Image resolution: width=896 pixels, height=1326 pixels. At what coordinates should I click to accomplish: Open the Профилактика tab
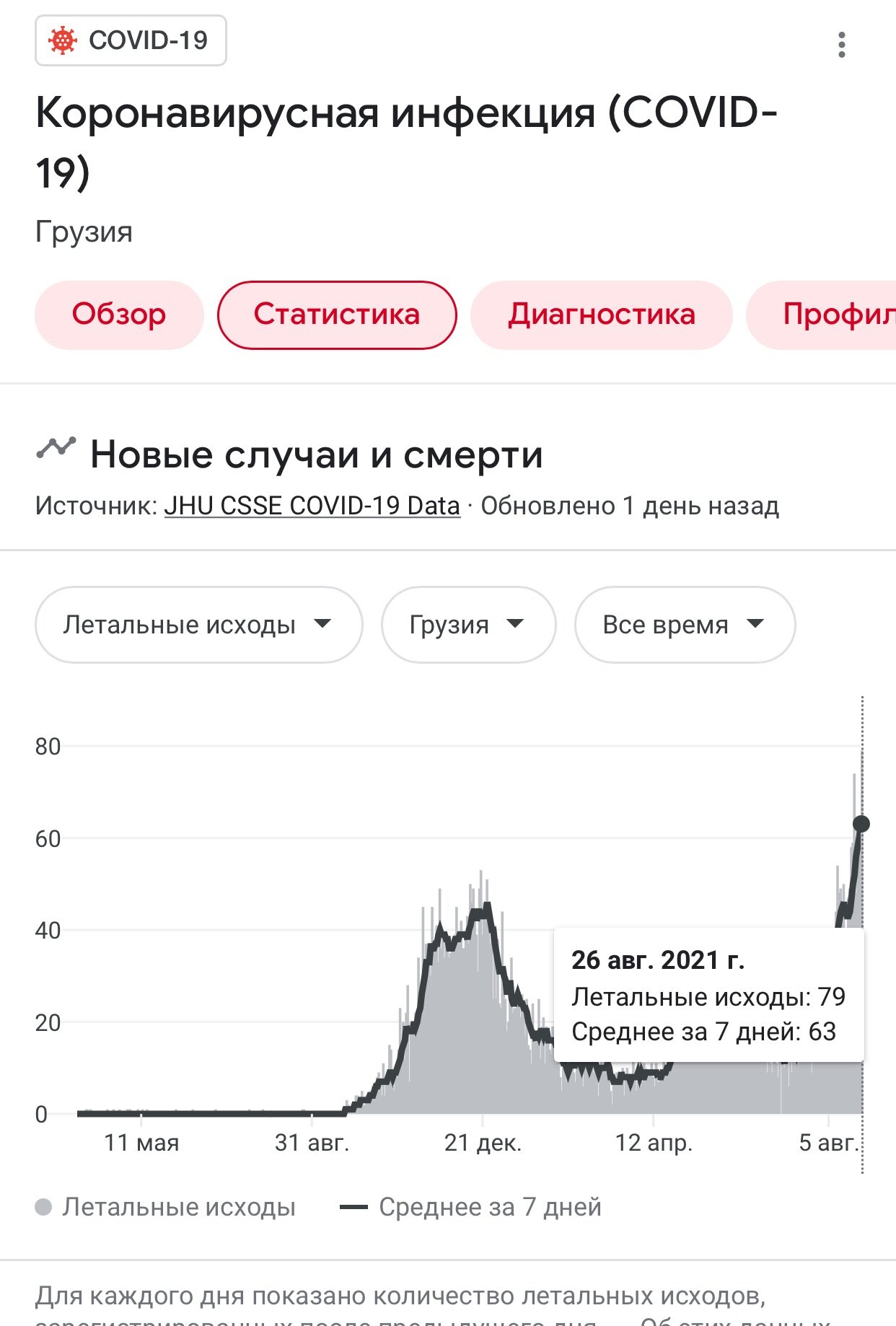830,315
